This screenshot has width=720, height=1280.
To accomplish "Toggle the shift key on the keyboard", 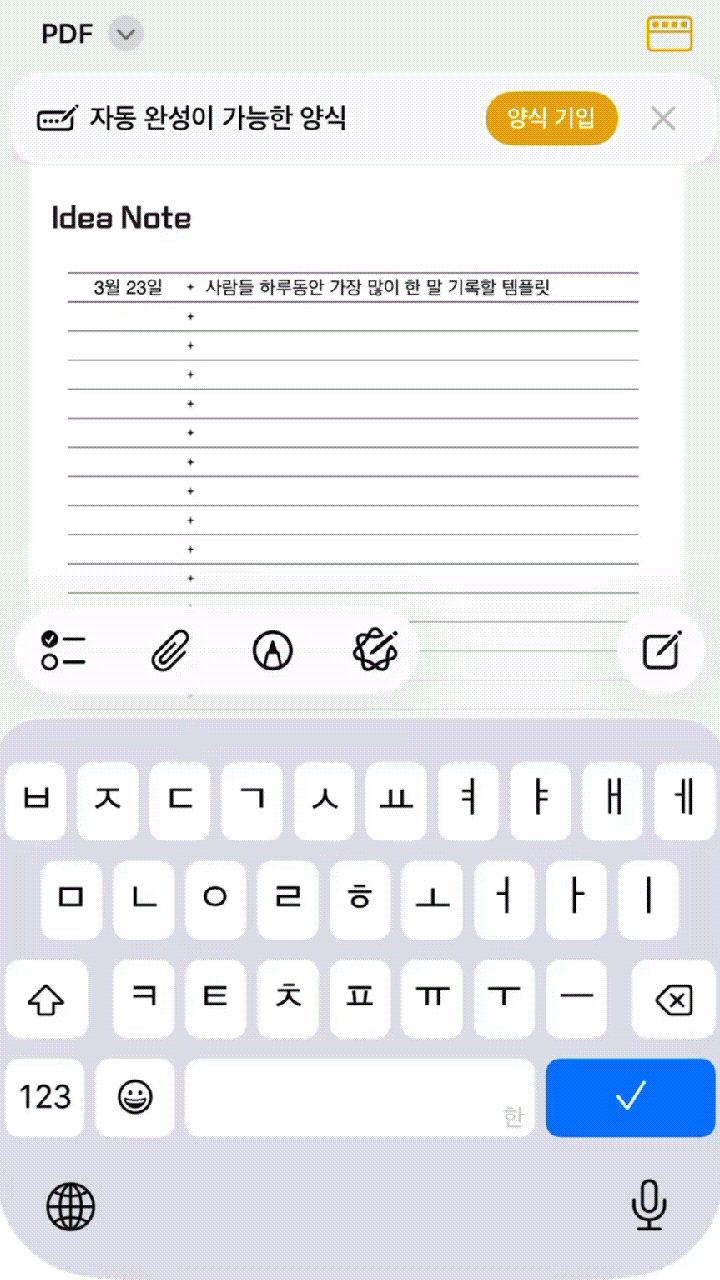I will point(43,998).
